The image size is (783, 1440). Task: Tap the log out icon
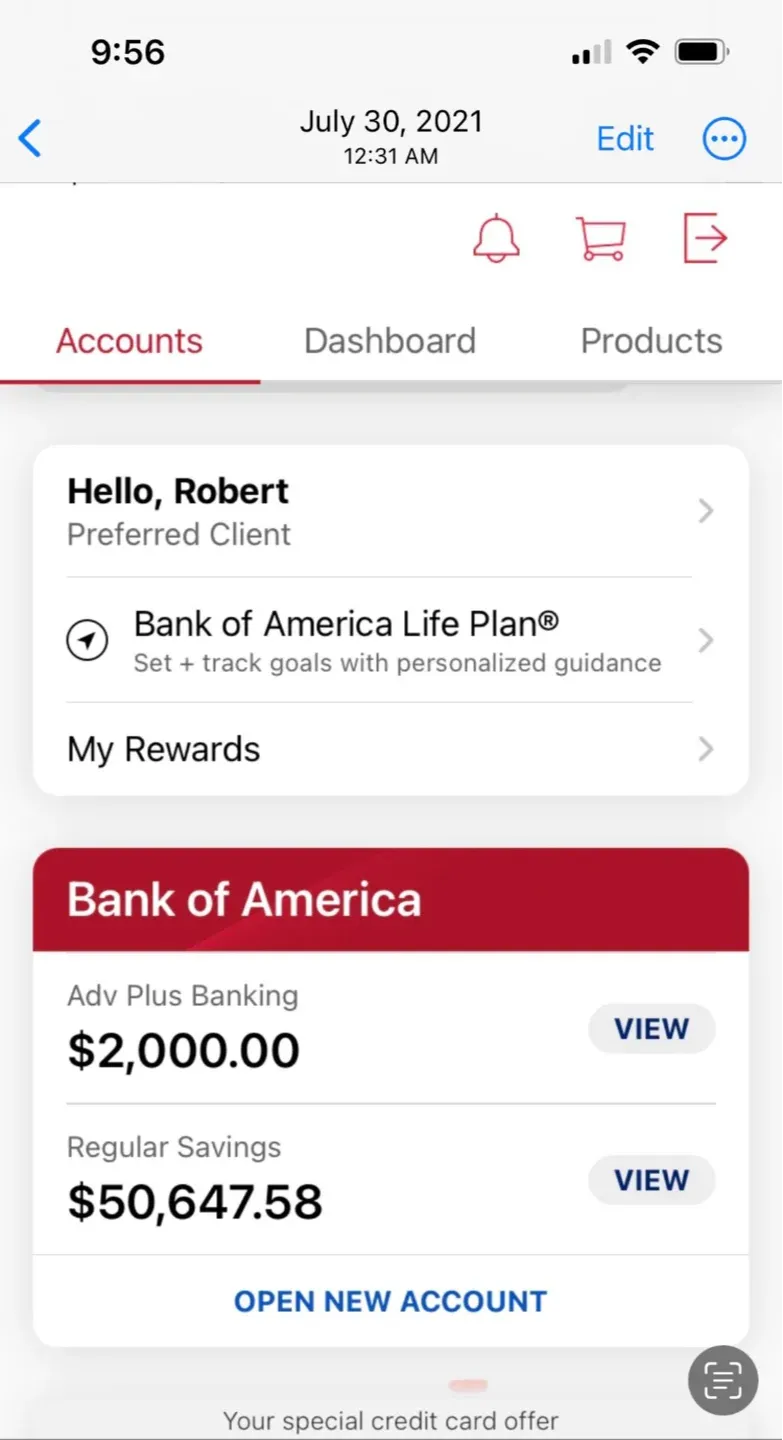[705, 239]
